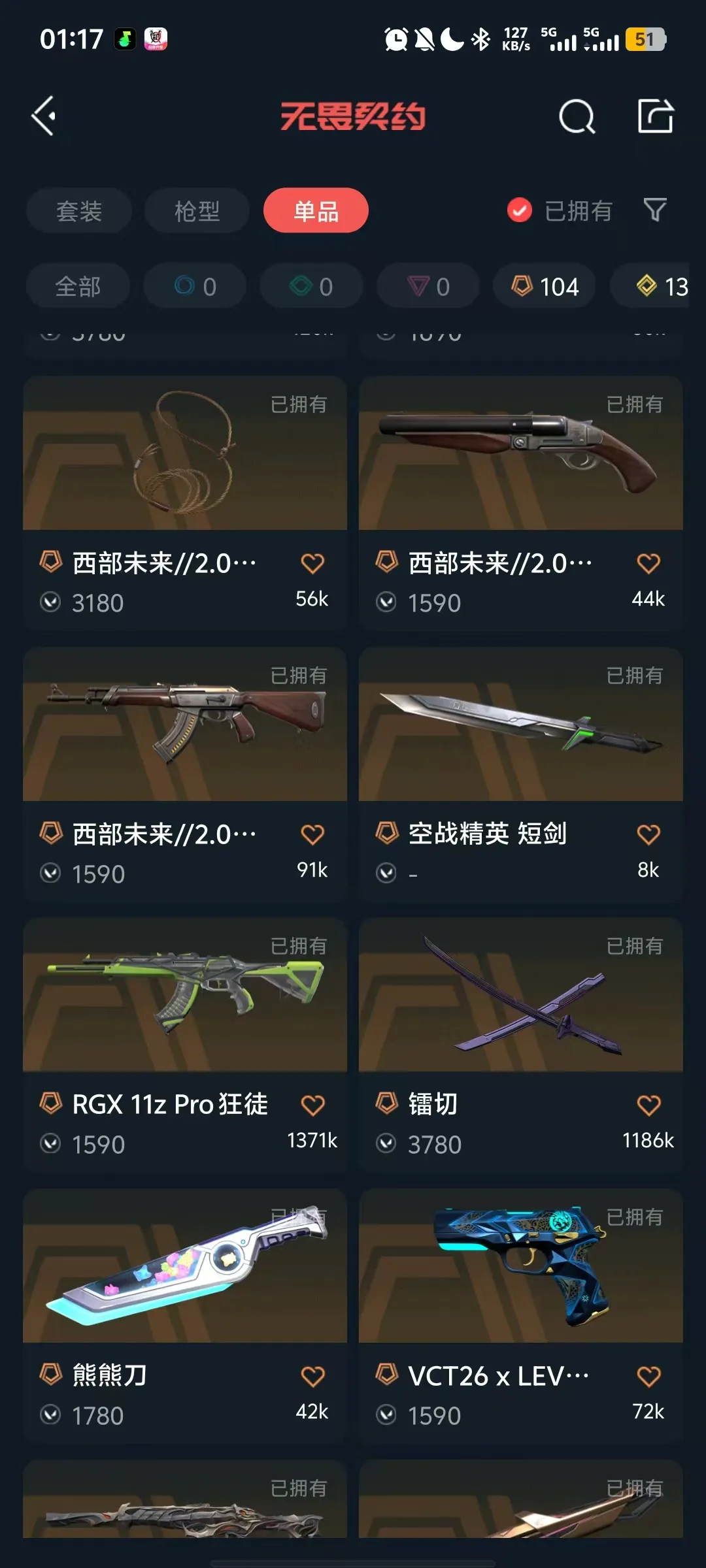Open the 镭切 sword skin card
706x1568 pixels.
tap(521, 1044)
